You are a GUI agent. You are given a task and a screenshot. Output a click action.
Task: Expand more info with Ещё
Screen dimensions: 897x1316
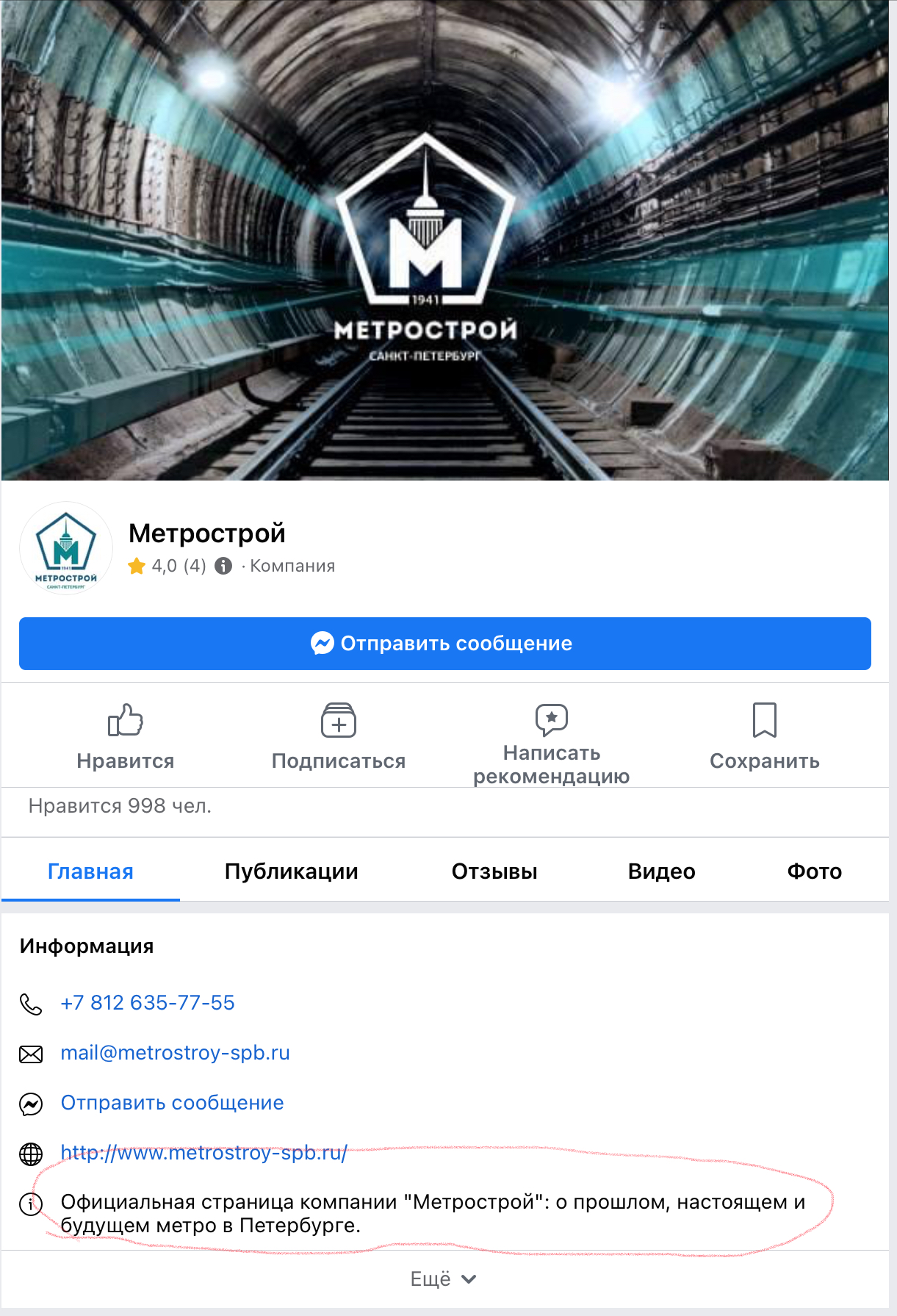(444, 1279)
